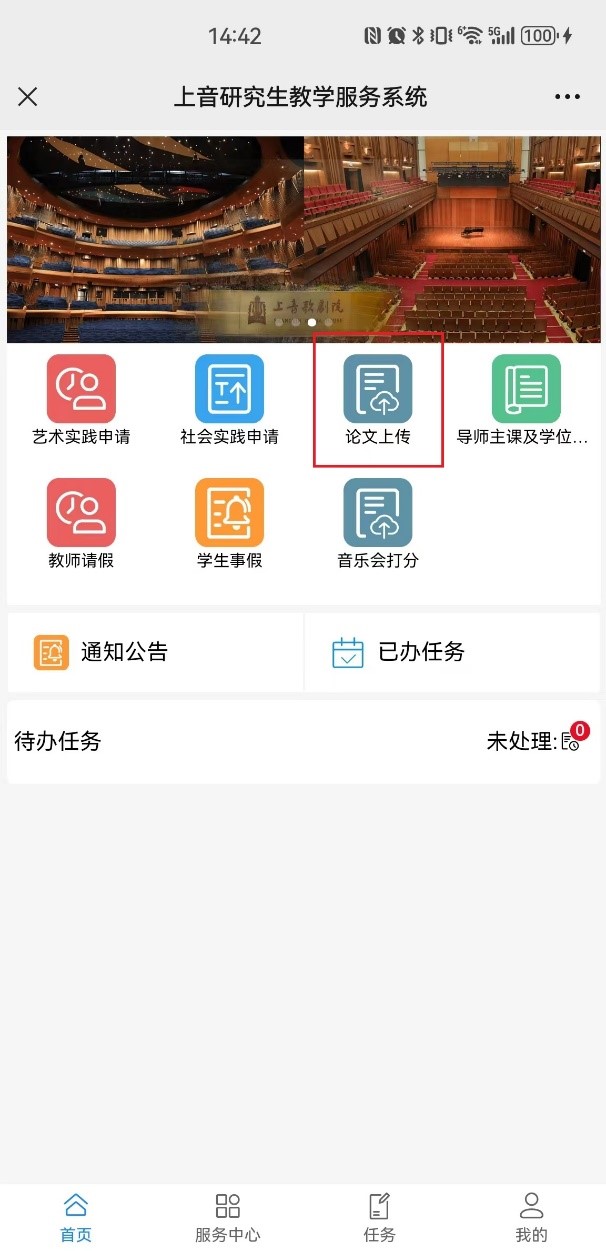606x1251 pixels.
Task: Open 学生事假
Action: coord(229,523)
